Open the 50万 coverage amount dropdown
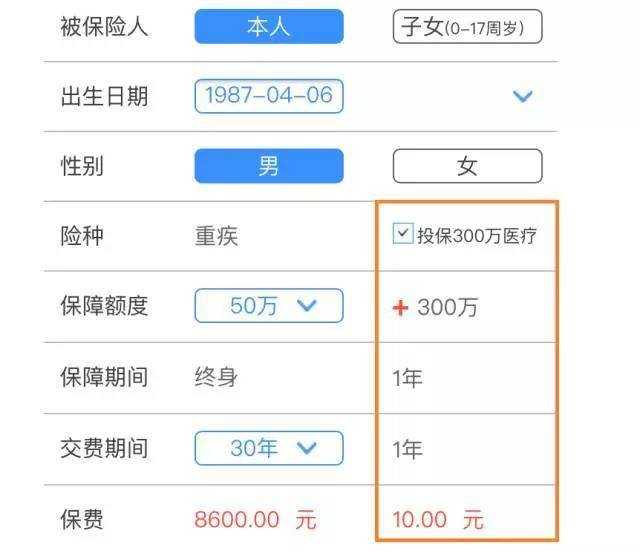640x551 pixels. [x=269, y=305]
